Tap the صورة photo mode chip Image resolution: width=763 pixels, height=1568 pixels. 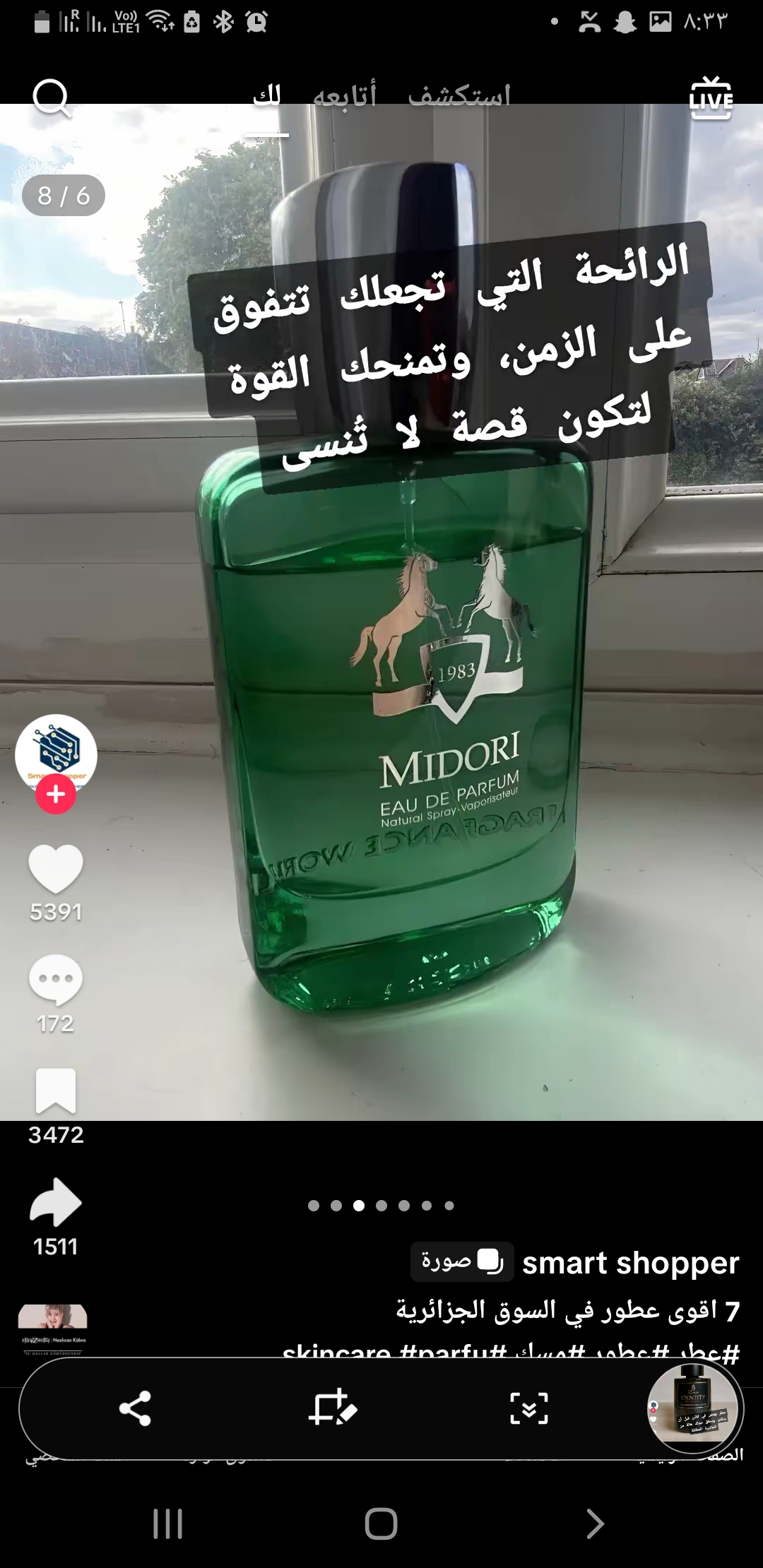462,1261
